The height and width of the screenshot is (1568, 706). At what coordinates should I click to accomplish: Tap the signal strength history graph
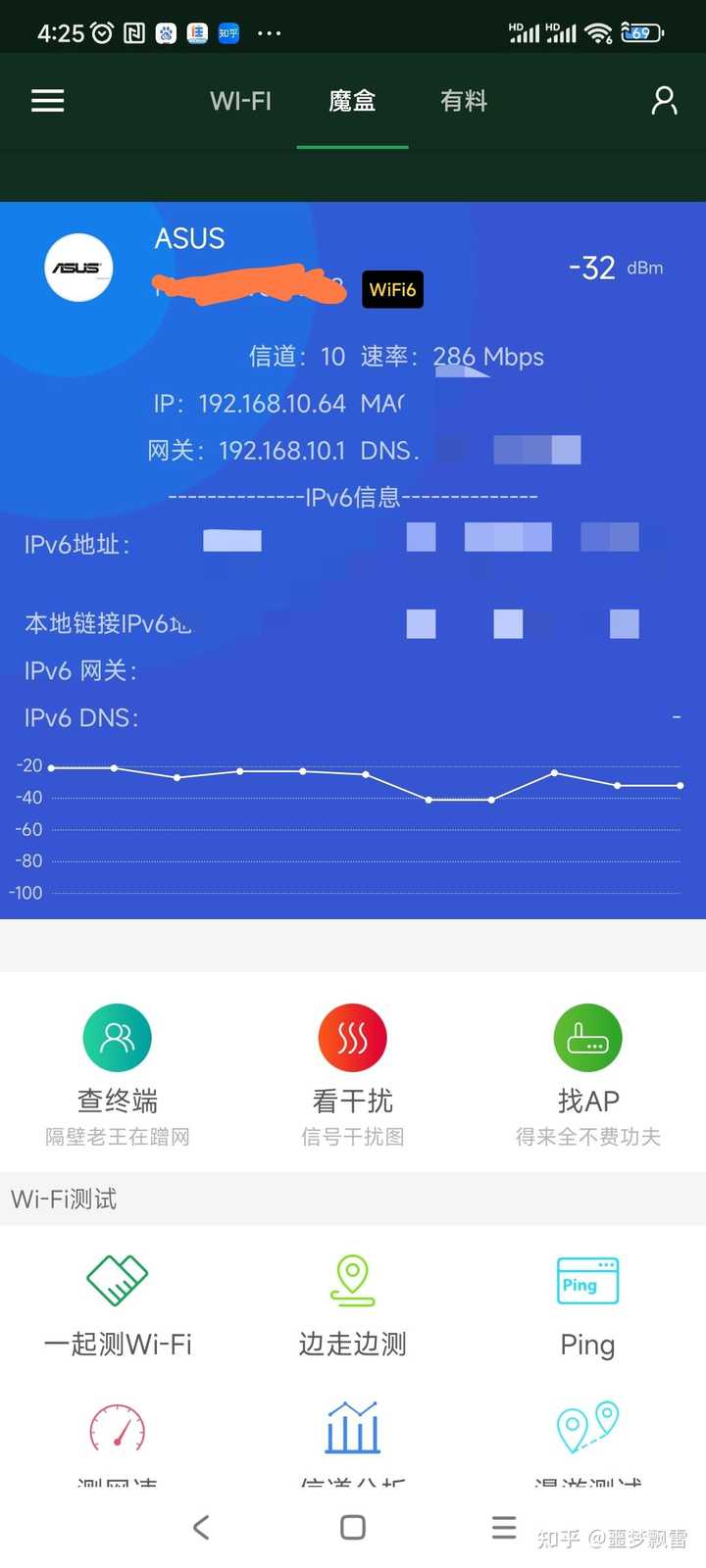pyautogui.click(x=353, y=828)
